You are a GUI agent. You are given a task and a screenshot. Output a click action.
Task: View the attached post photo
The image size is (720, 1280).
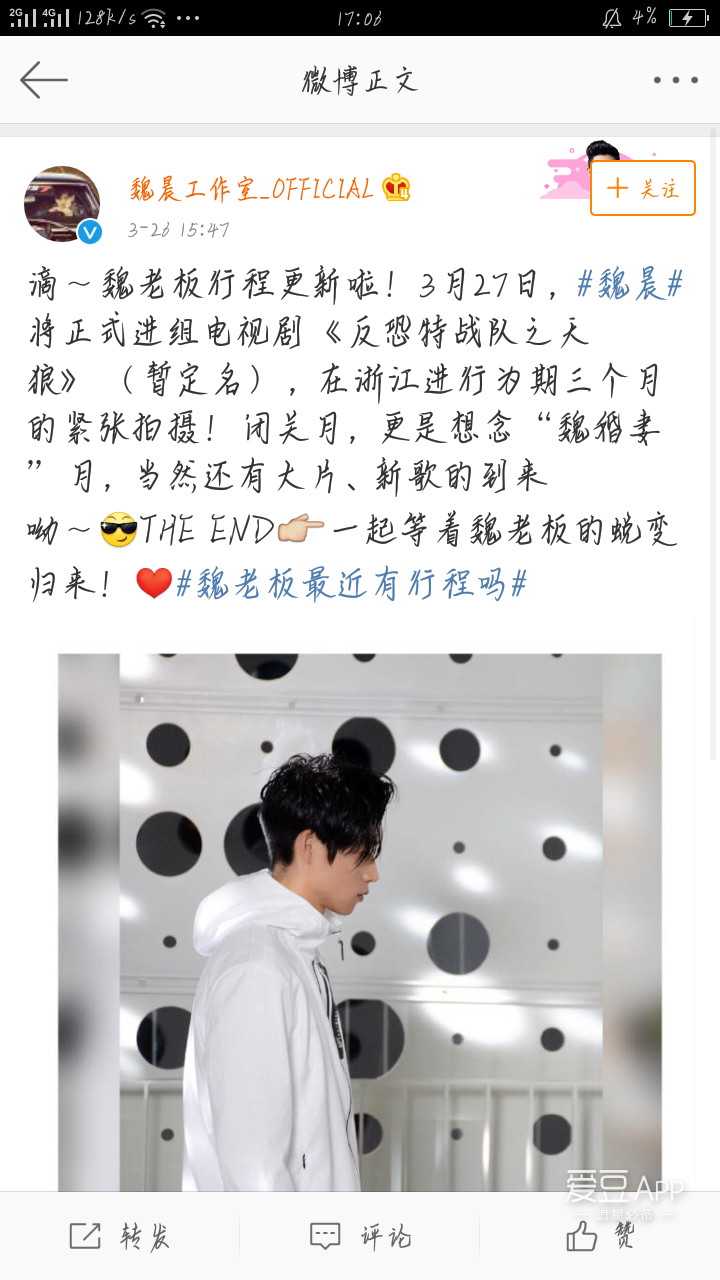(x=360, y=920)
